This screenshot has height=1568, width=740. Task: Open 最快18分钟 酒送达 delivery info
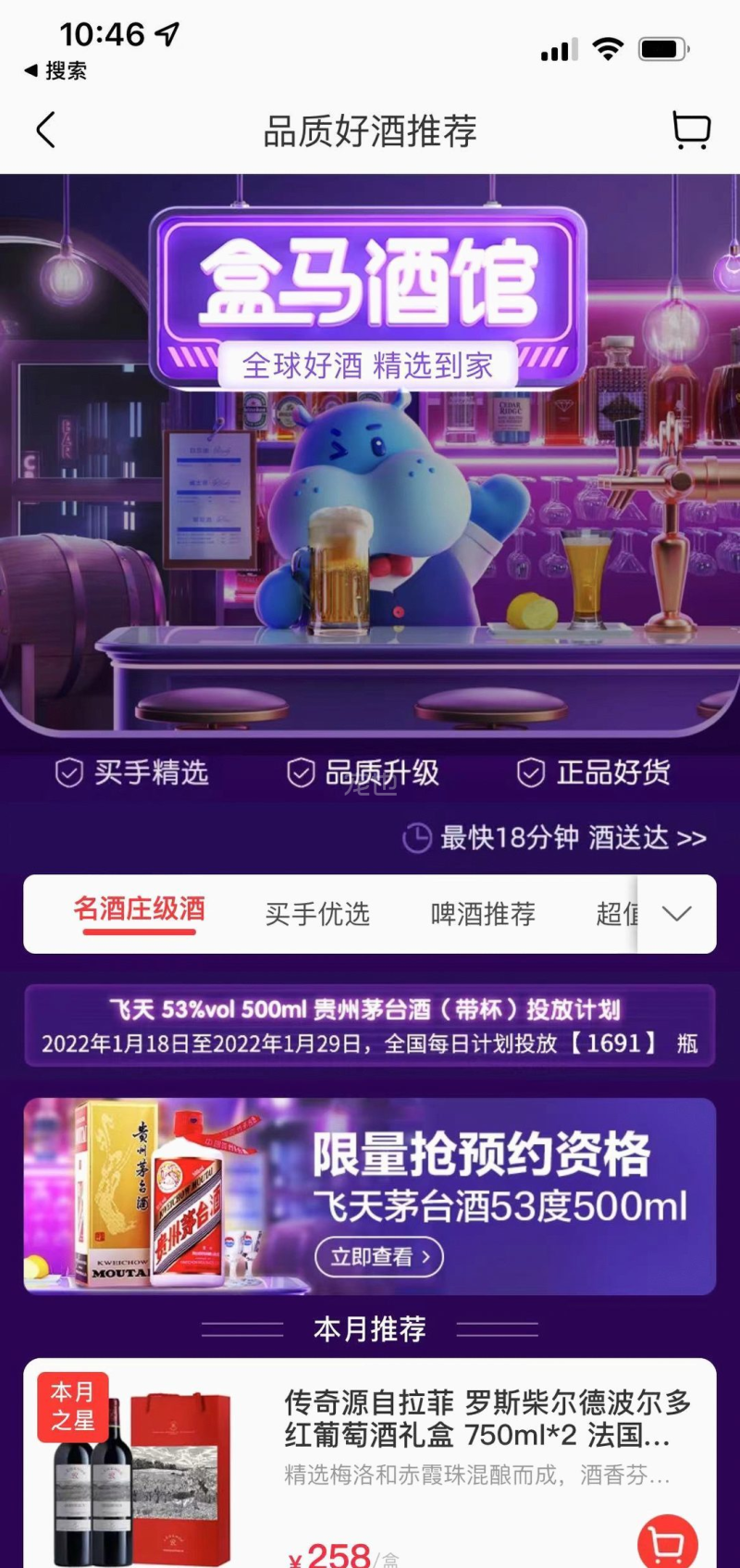coord(555,838)
